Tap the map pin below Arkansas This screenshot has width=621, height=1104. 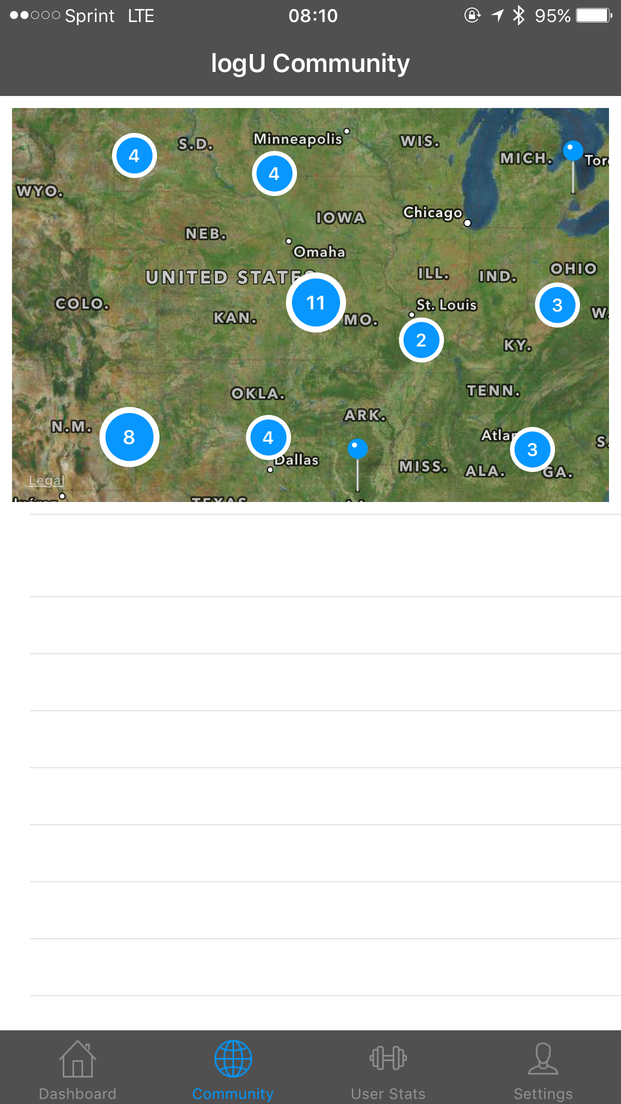pyautogui.click(x=357, y=449)
